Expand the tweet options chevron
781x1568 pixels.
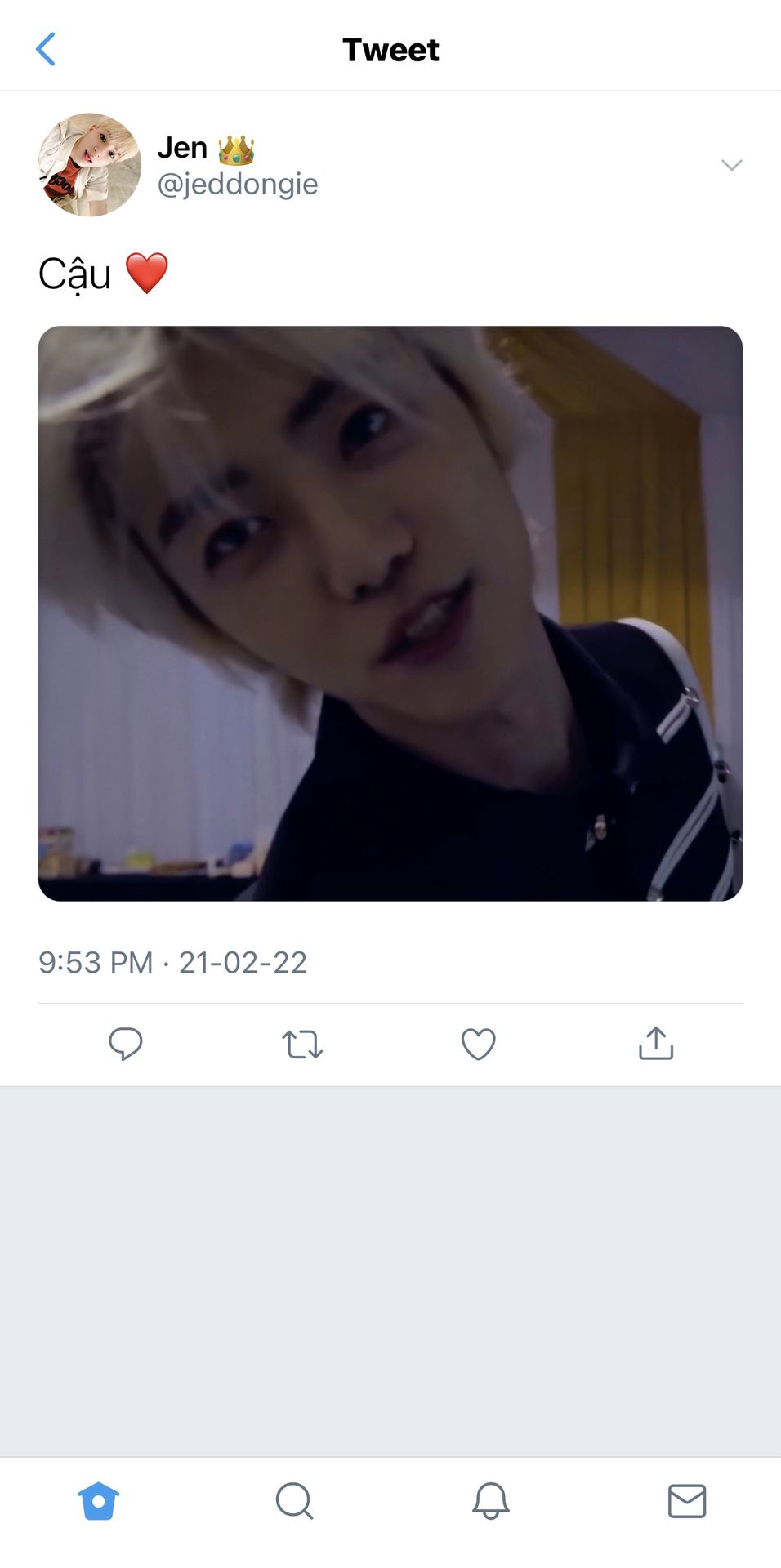pyautogui.click(x=731, y=165)
